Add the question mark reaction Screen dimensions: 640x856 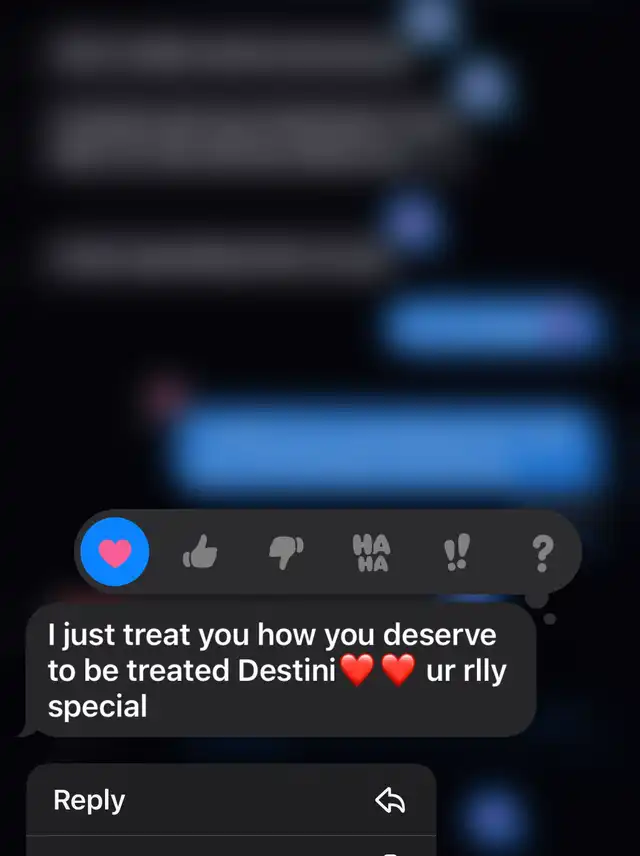(x=542, y=551)
